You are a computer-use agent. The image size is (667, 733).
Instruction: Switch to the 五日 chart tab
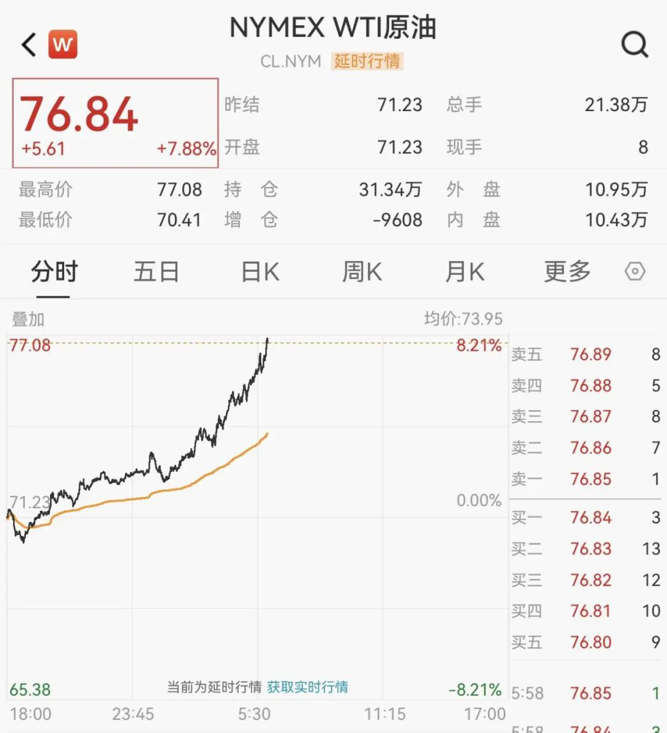(x=156, y=271)
